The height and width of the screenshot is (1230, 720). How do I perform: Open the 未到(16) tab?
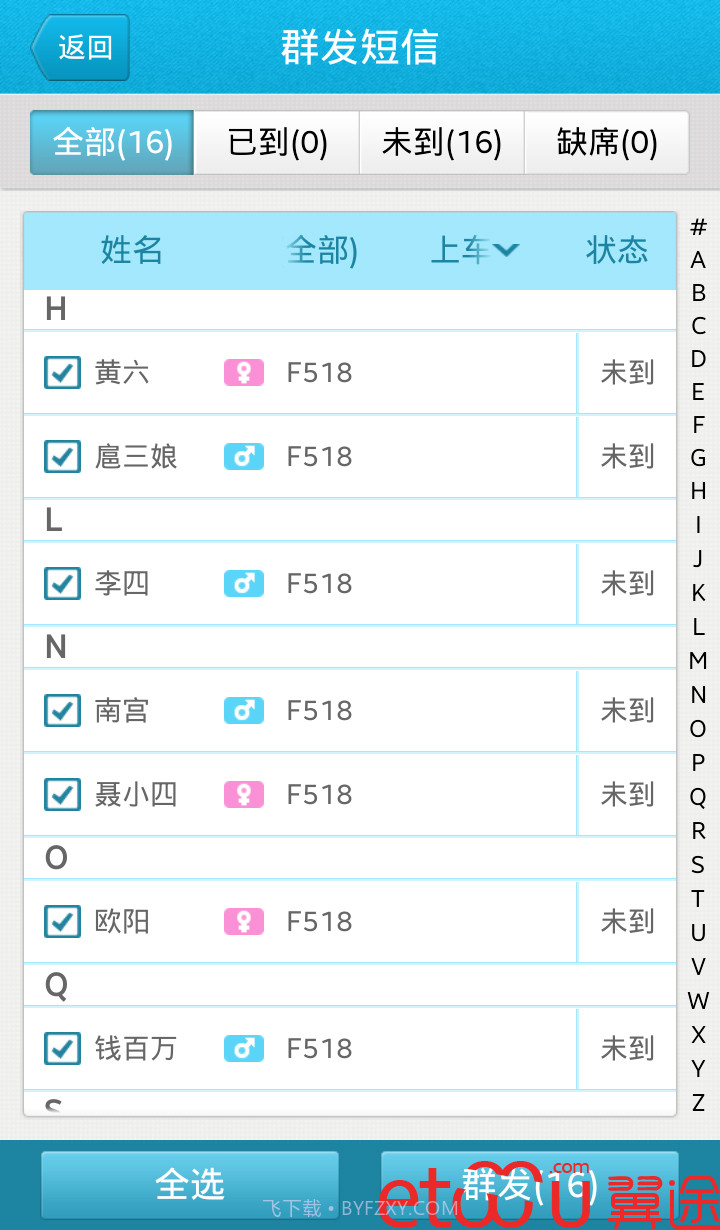click(441, 143)
